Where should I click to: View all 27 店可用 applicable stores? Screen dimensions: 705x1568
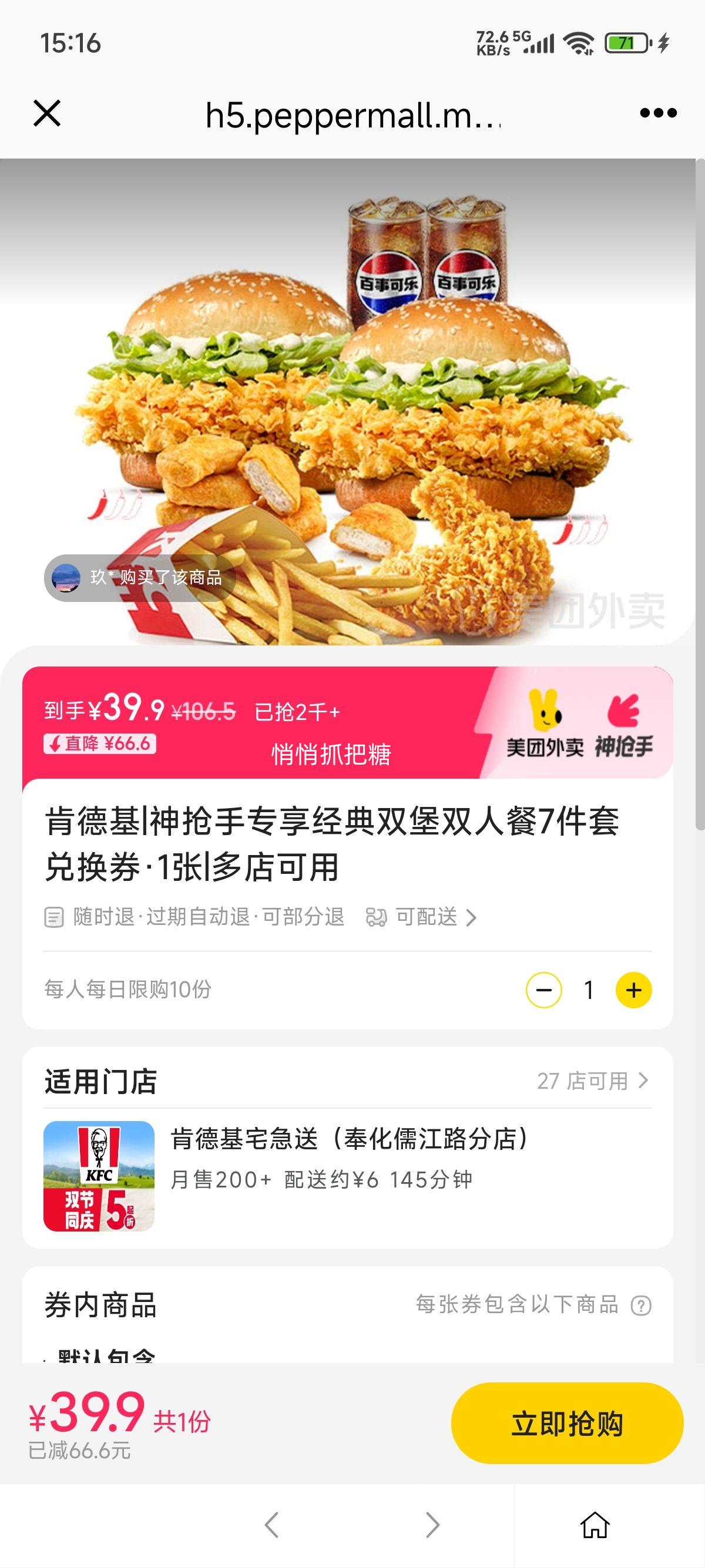pyautogui.click(x=592, y=1081)
